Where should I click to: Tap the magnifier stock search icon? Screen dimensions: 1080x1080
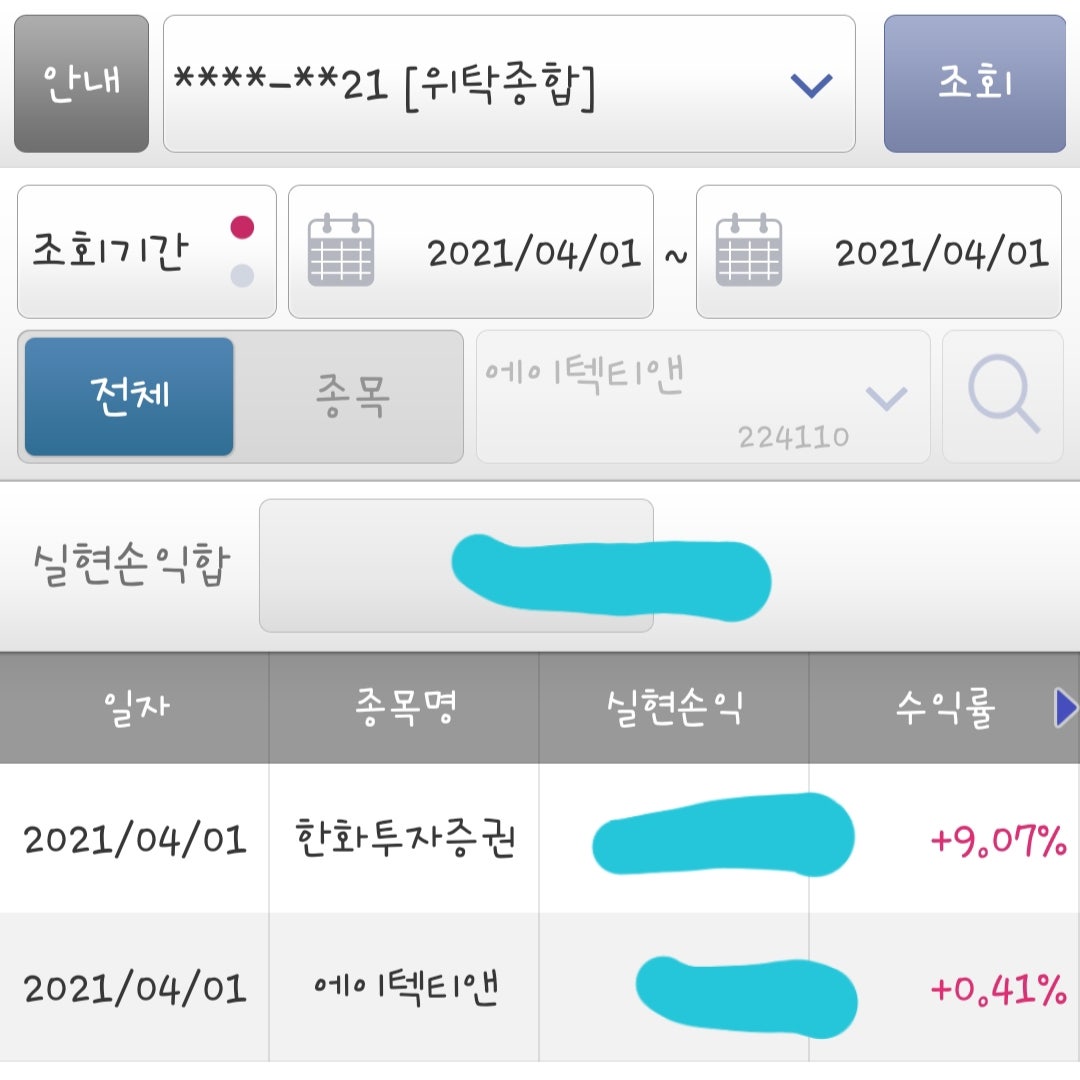(1002, 397)
